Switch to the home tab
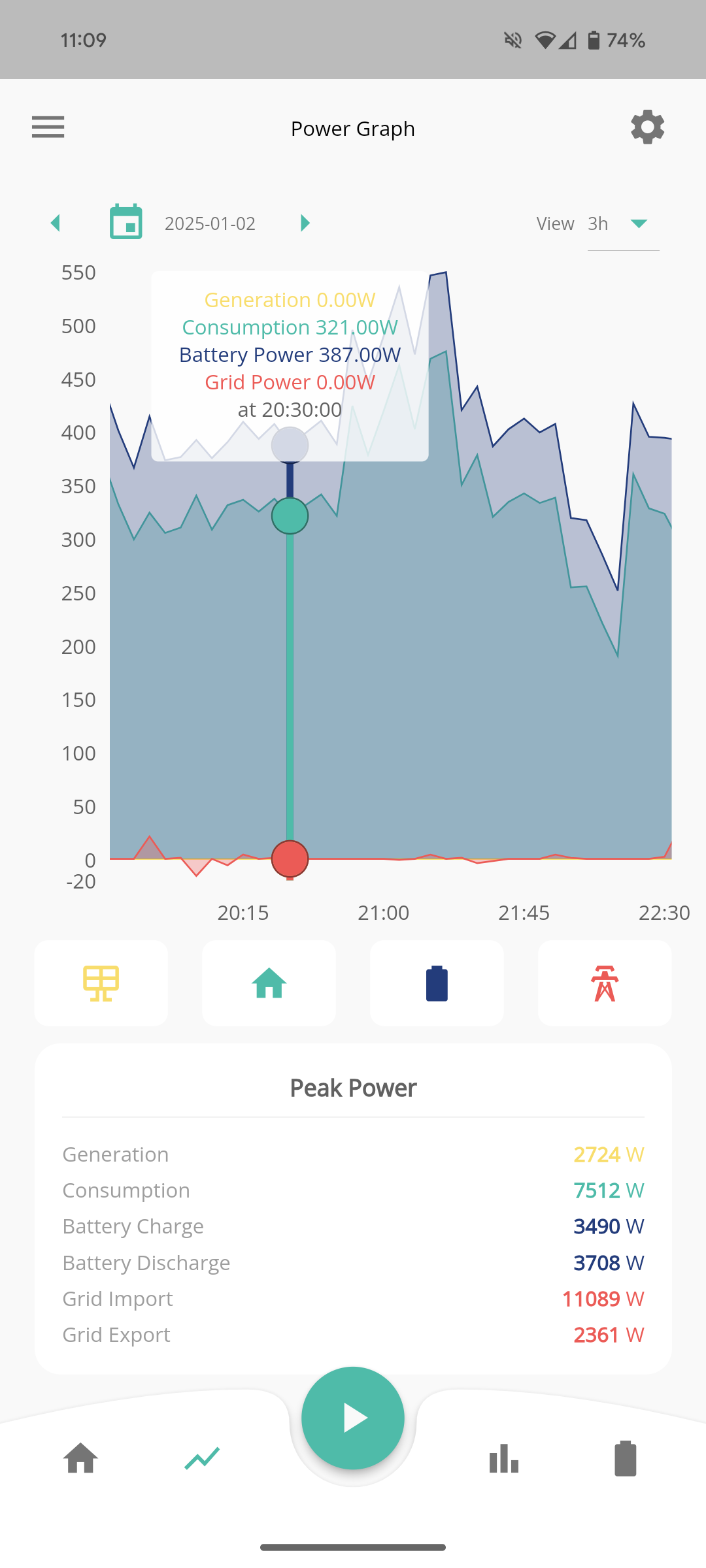706x1568 pixels. pyautogui.click(x=81, y=1458)
